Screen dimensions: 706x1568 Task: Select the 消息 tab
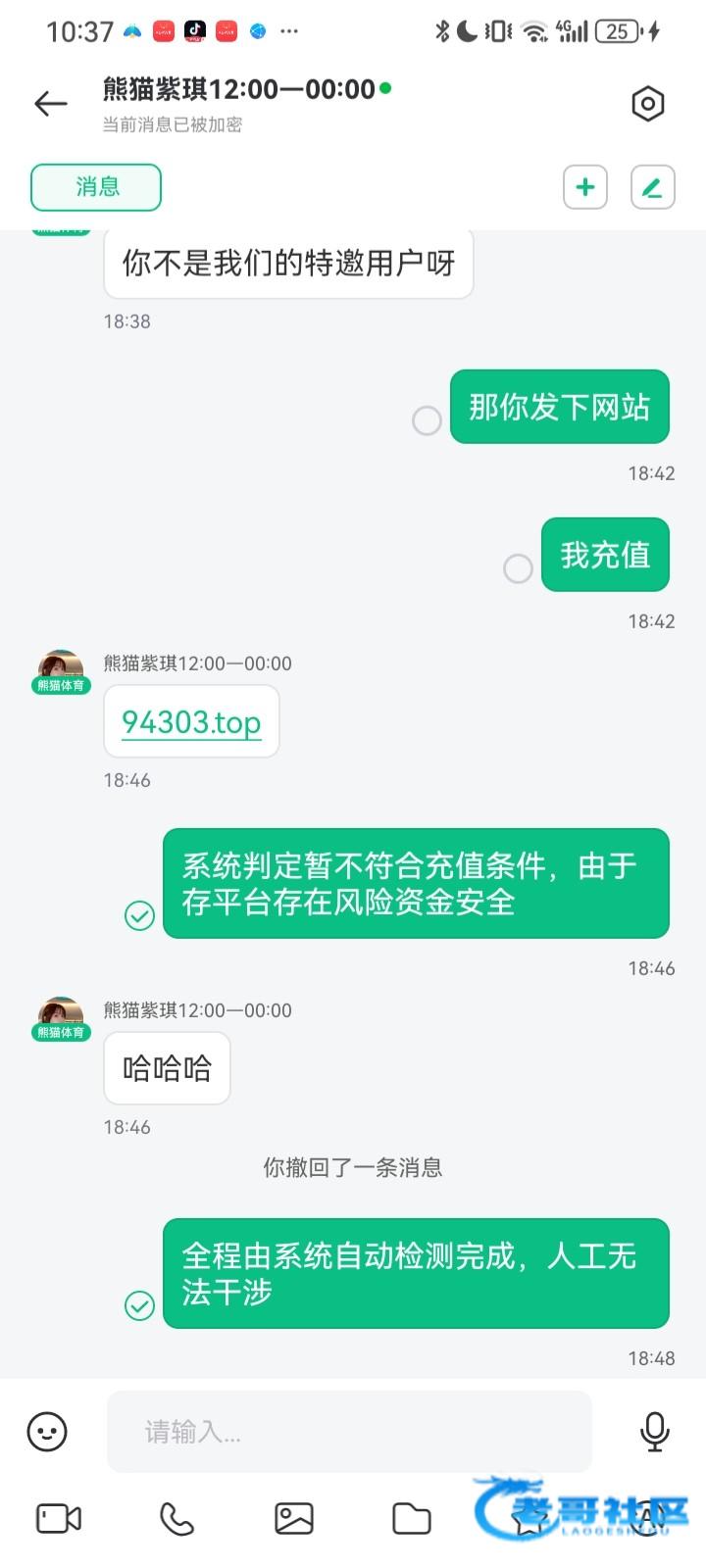[x=96, y=187]
